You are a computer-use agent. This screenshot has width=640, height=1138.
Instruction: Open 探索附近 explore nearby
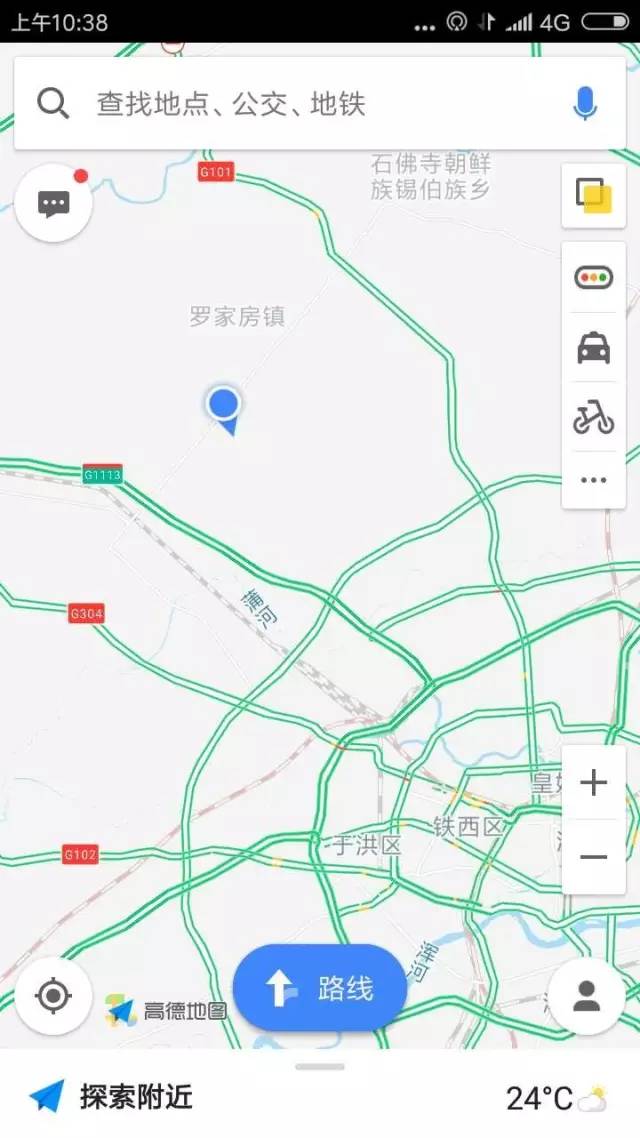111,1096
